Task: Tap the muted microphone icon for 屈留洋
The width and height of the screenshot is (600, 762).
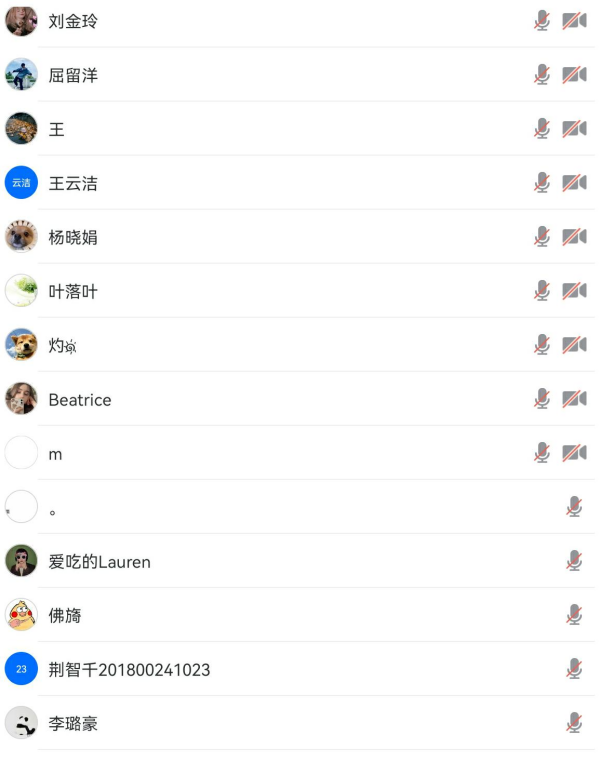Action: pyautogui.click(x=542, y=75)
